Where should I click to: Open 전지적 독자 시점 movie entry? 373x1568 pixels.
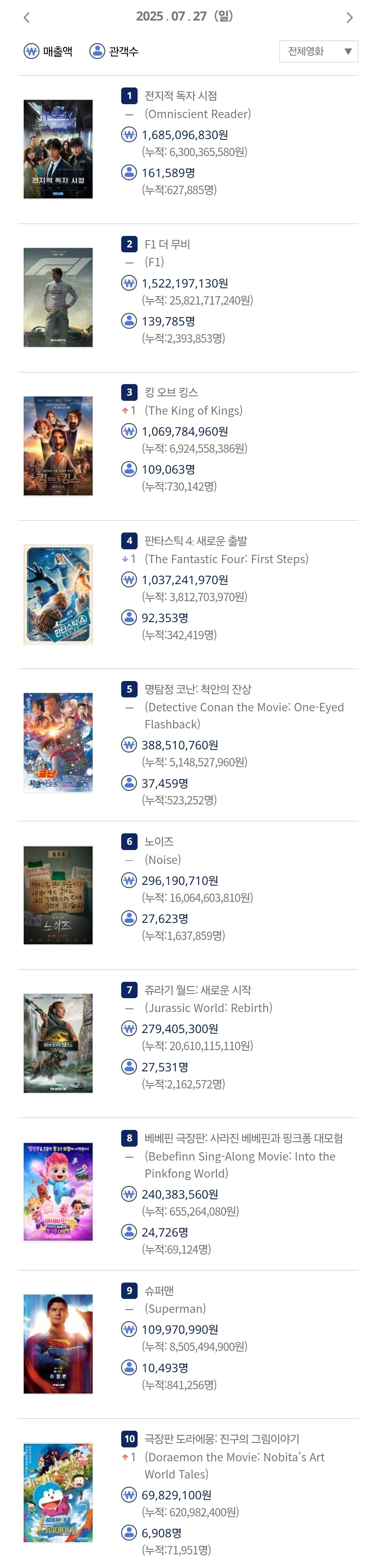181,95
